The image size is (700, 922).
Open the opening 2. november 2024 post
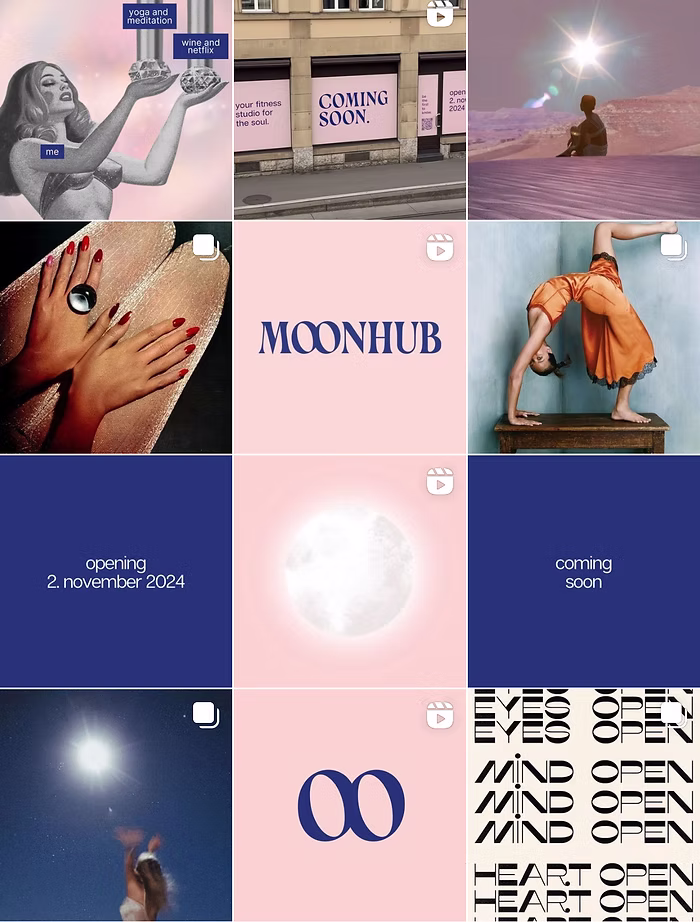[115, 571]
